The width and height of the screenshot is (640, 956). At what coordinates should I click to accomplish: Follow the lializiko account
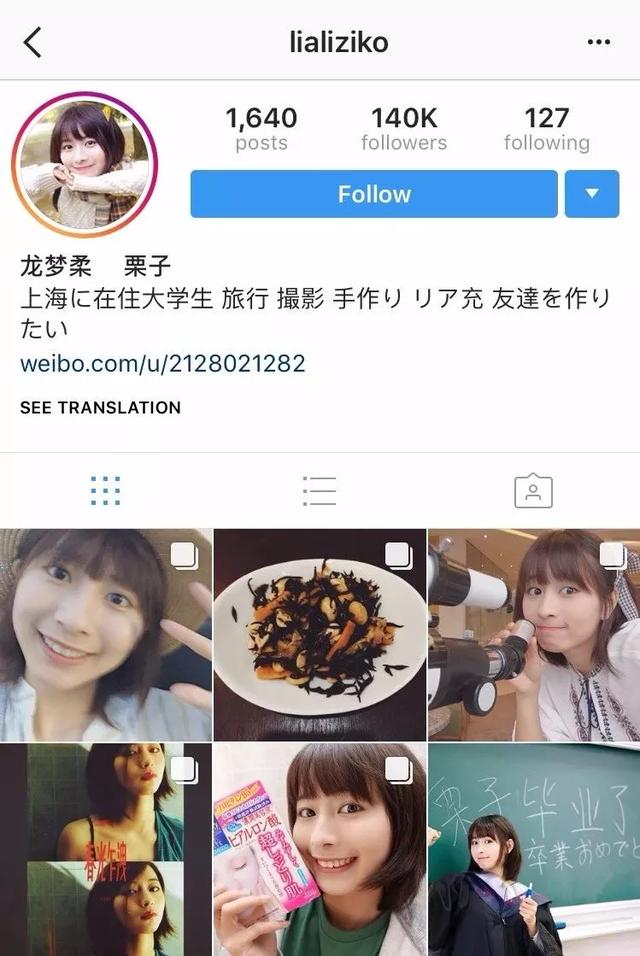374,194
